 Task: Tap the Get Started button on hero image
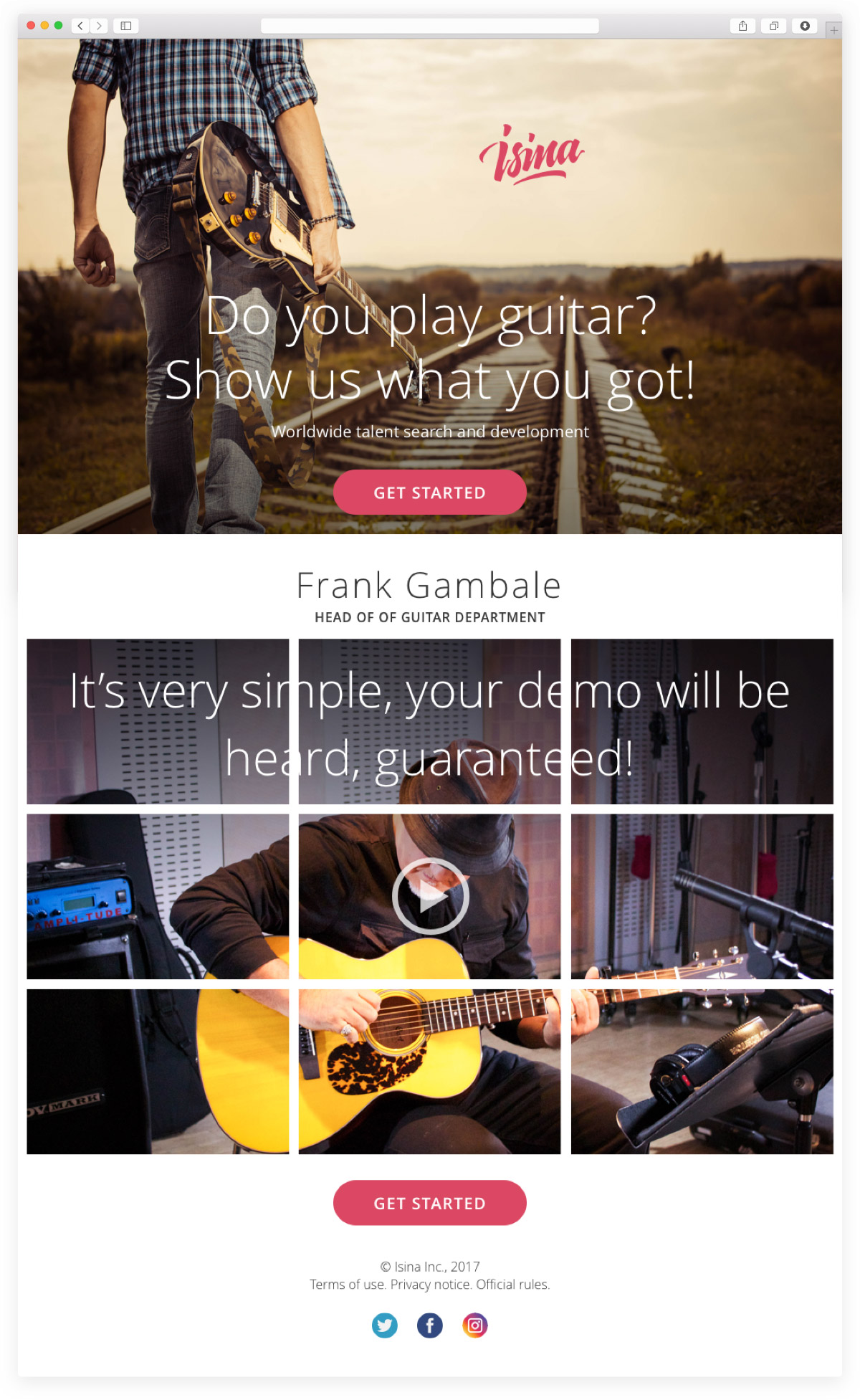[429, 492]
